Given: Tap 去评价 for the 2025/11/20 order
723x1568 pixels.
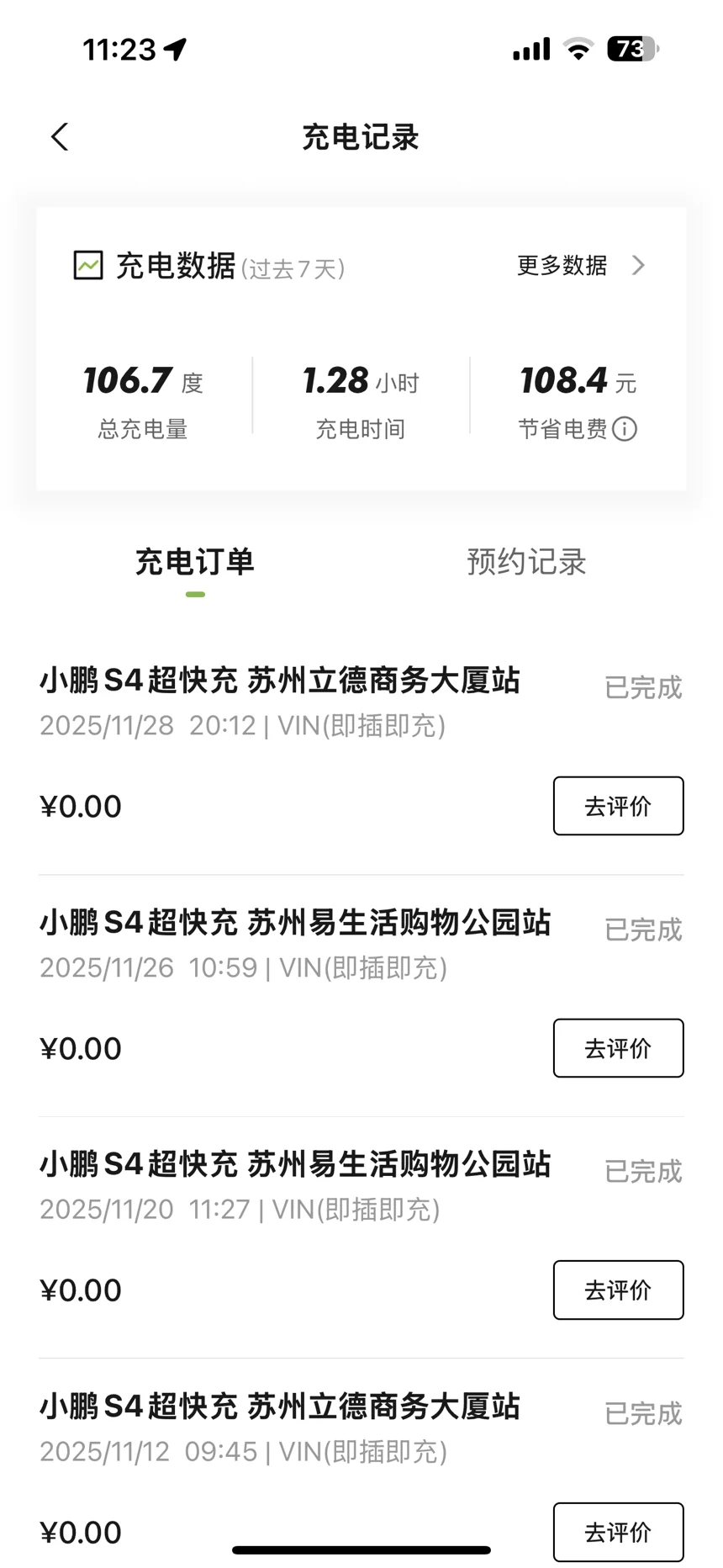Looking at the screenshot, I should click(x=618, y=1290).
